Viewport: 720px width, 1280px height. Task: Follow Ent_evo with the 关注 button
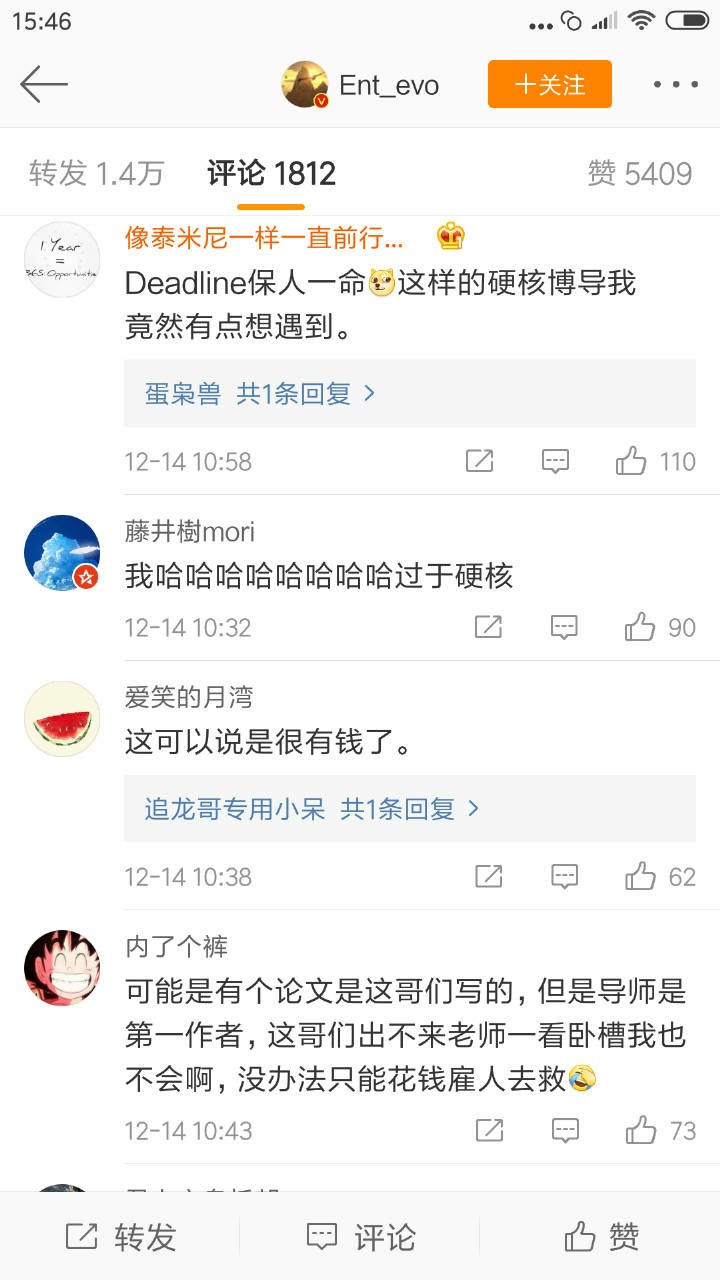[x=549, y=85]
